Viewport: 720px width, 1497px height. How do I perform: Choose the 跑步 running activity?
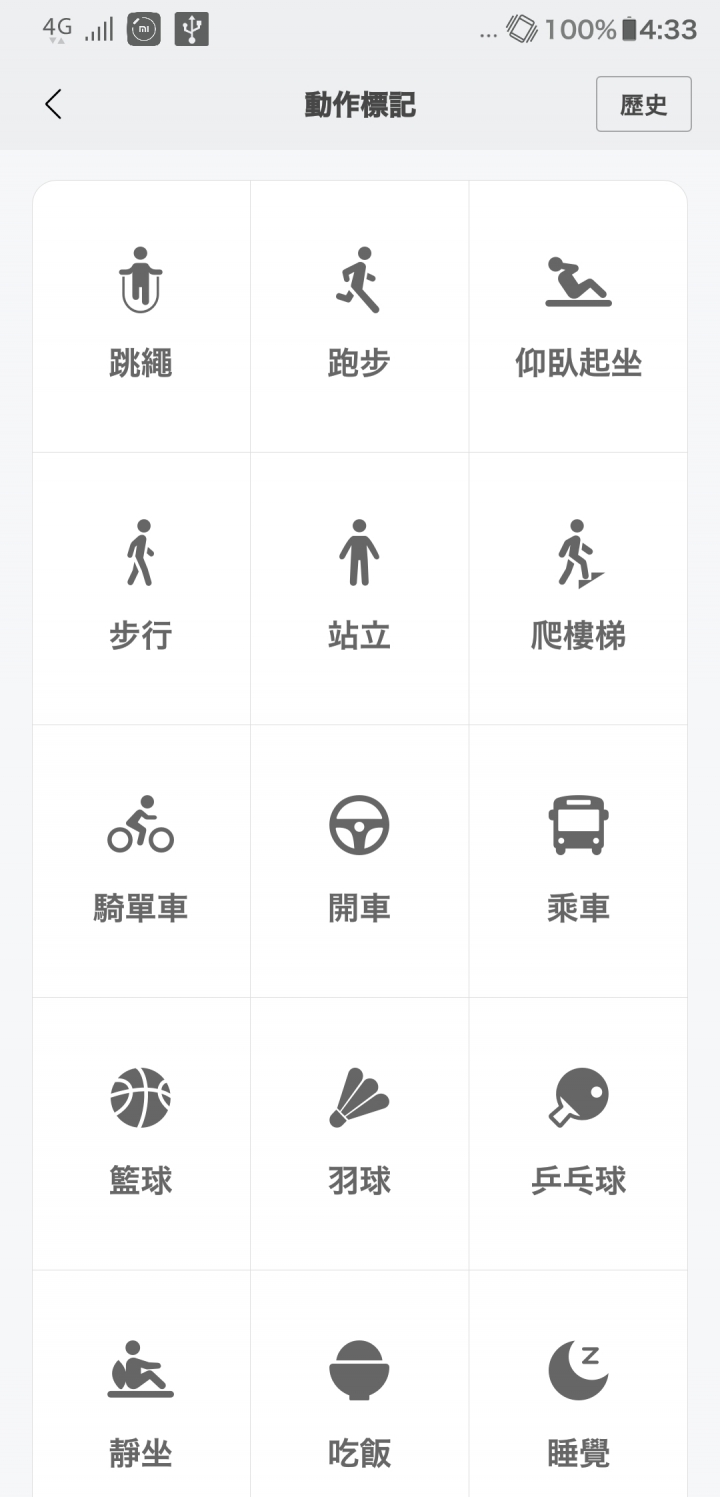click(x=359, y=316)
